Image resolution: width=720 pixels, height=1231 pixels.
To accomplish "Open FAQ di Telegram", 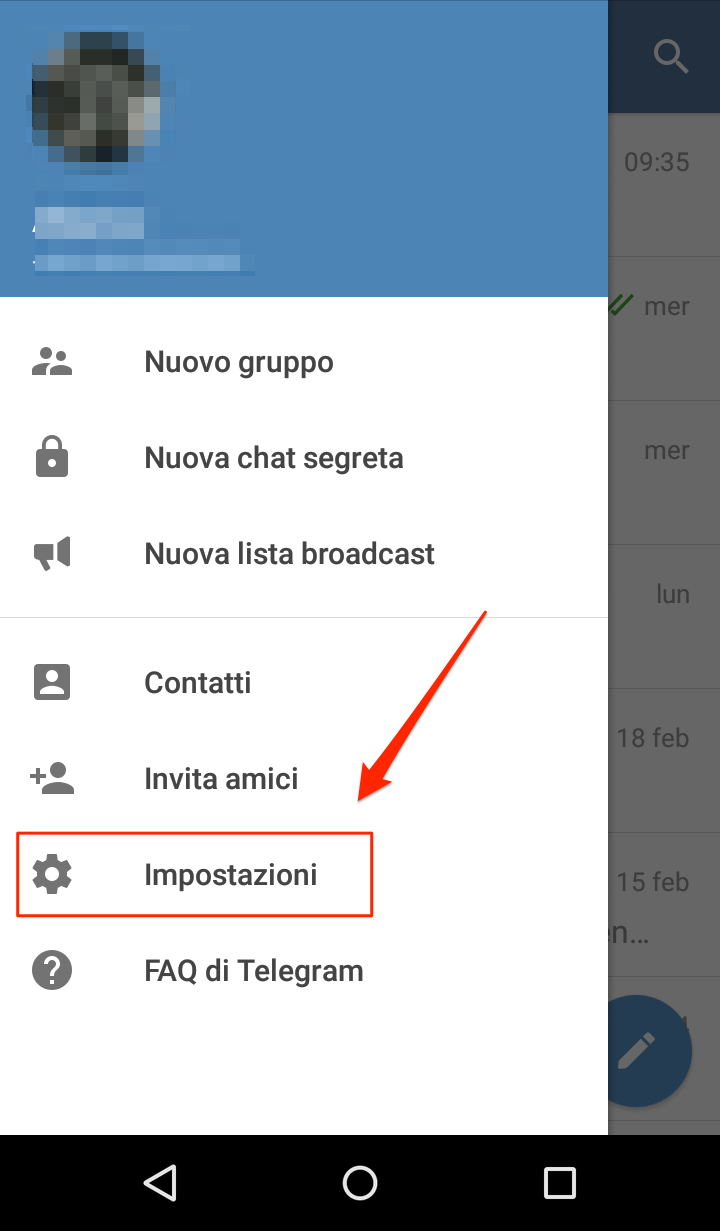I will click(x=304, y=971).
